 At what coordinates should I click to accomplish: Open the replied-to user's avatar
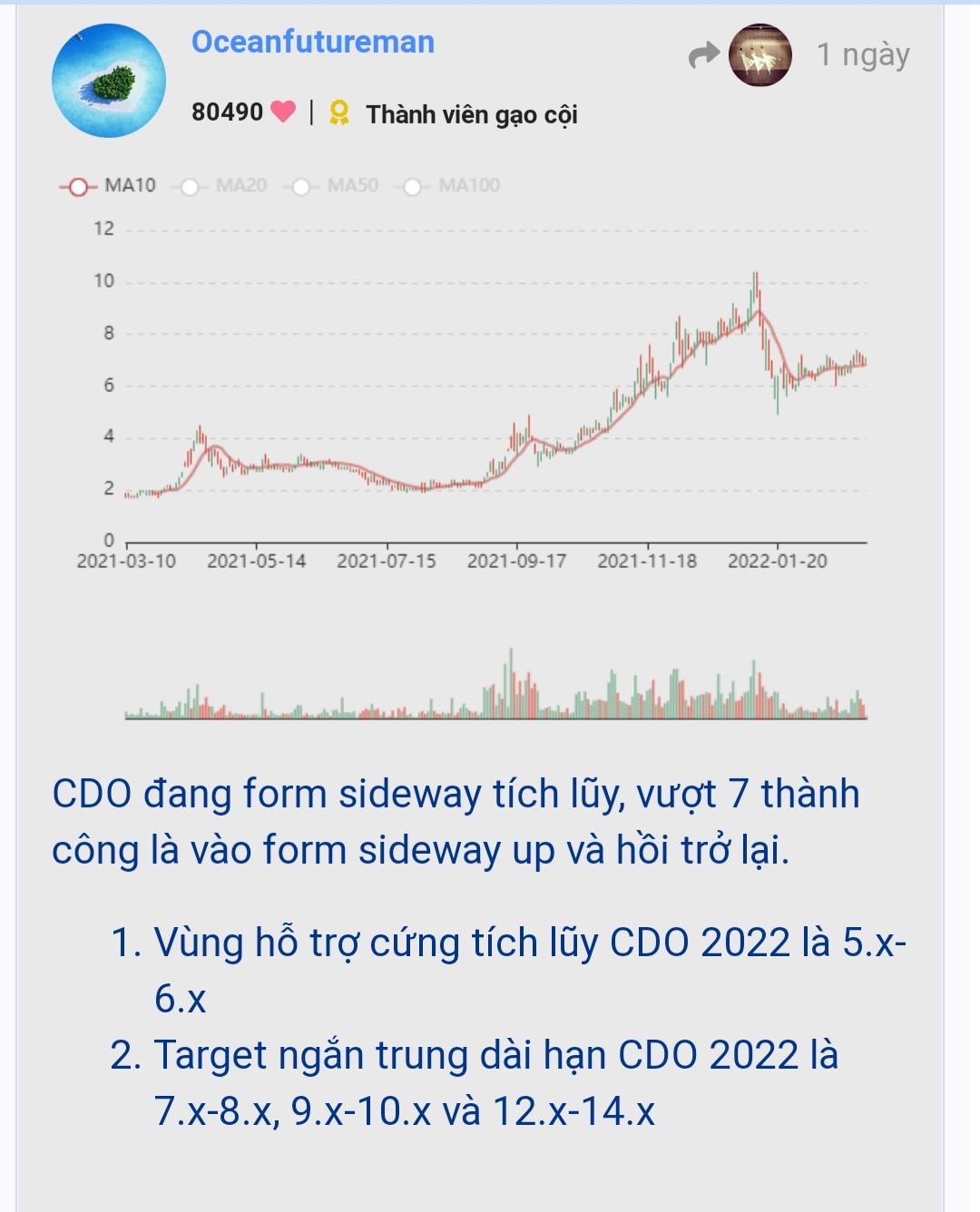tap(759, 55)
